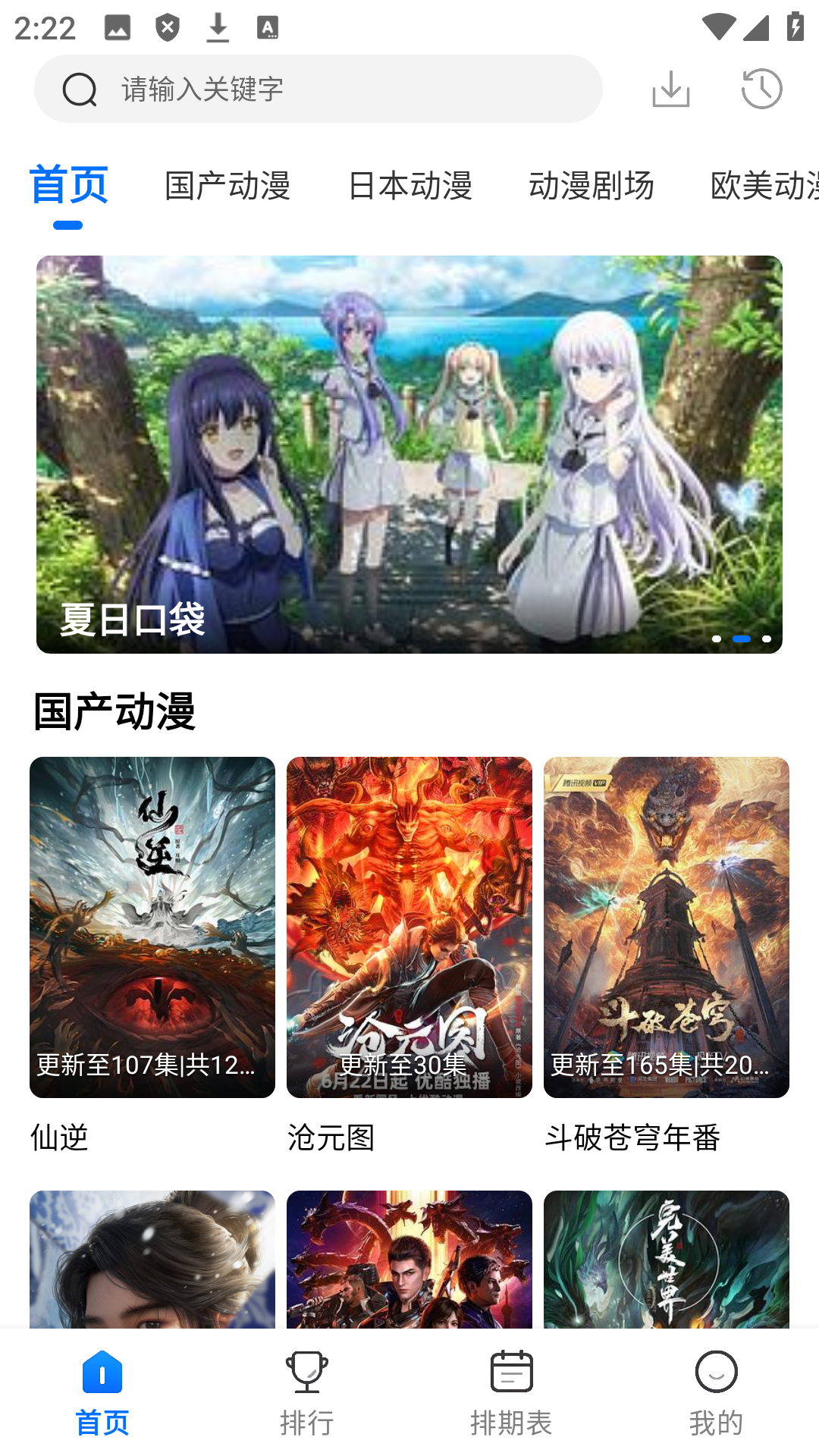819x1456 pixels.
Task: Tap the 沧元图 title link
Action: pyautogui.click(x=331, y=1138)
